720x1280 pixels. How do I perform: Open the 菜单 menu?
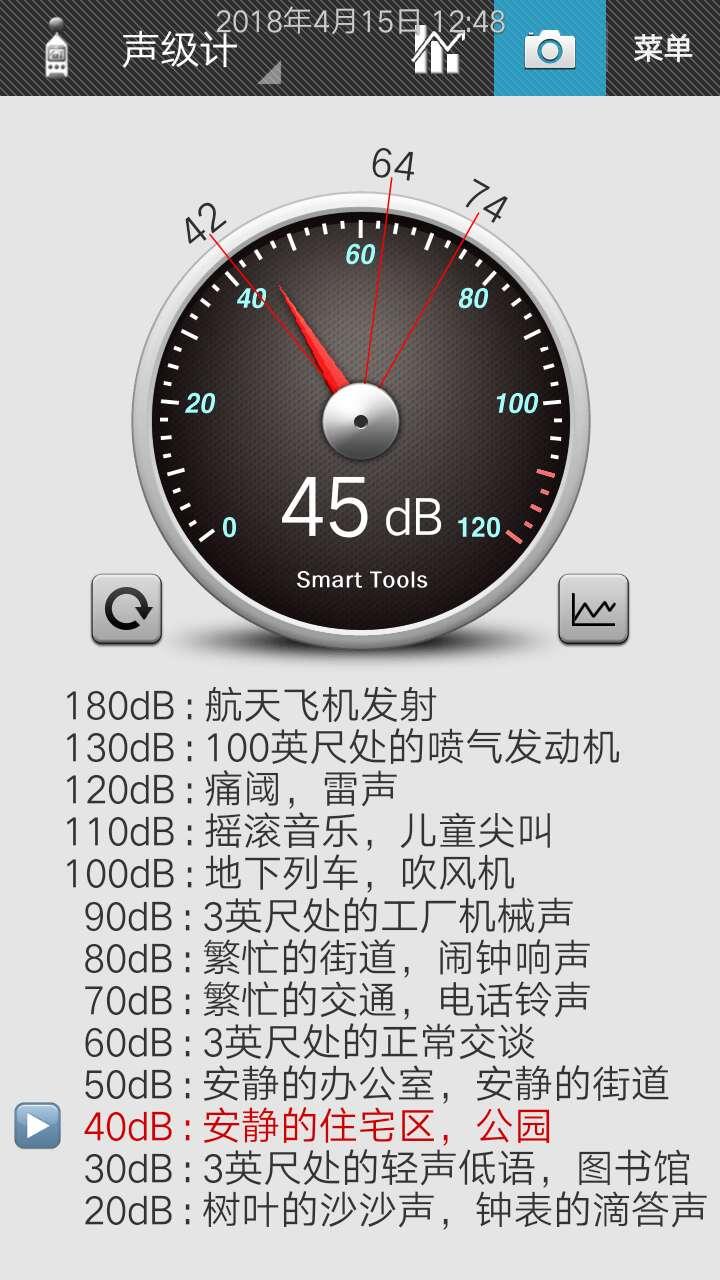pyautogui.click(x=662, y=48)
